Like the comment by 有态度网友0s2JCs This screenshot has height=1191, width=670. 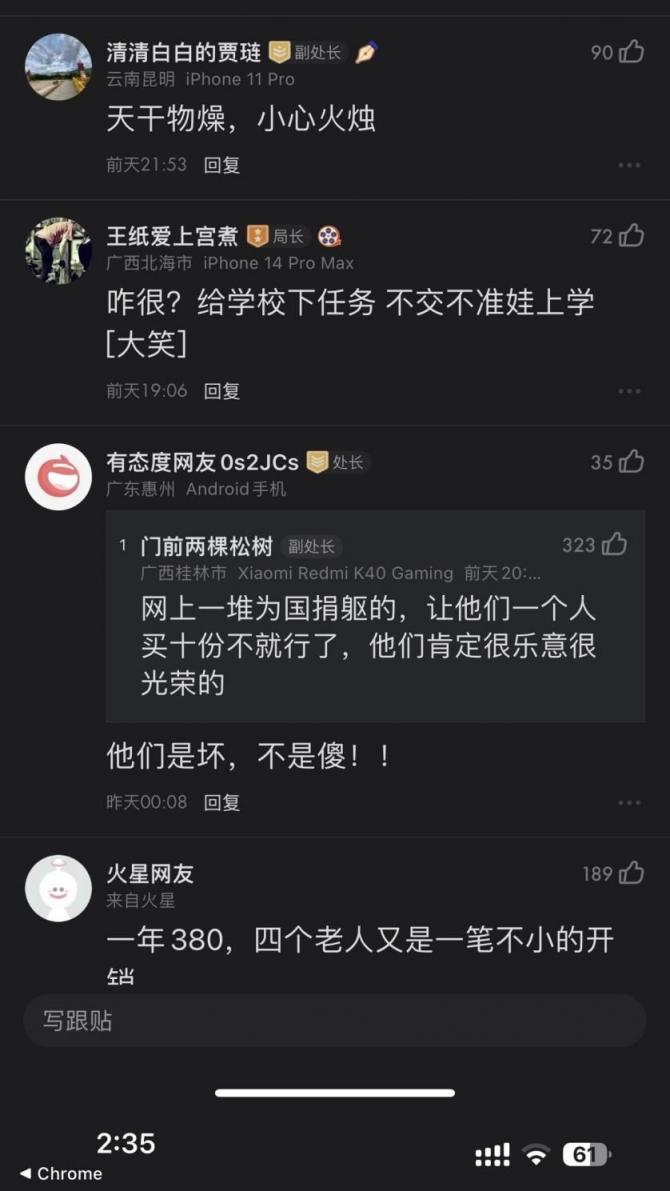click(631, 462)
